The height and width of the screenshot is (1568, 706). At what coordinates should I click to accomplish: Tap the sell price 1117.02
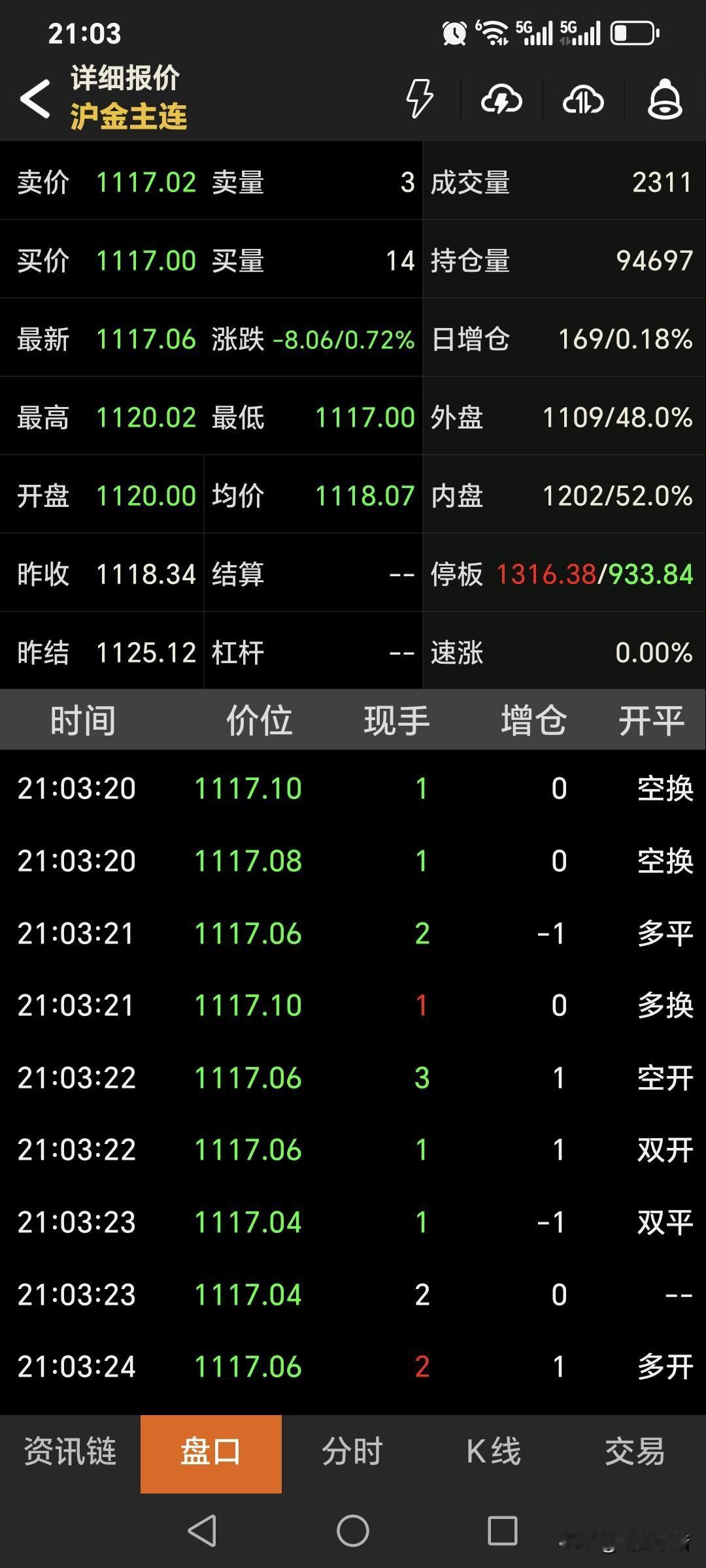[x=147, y=183]
